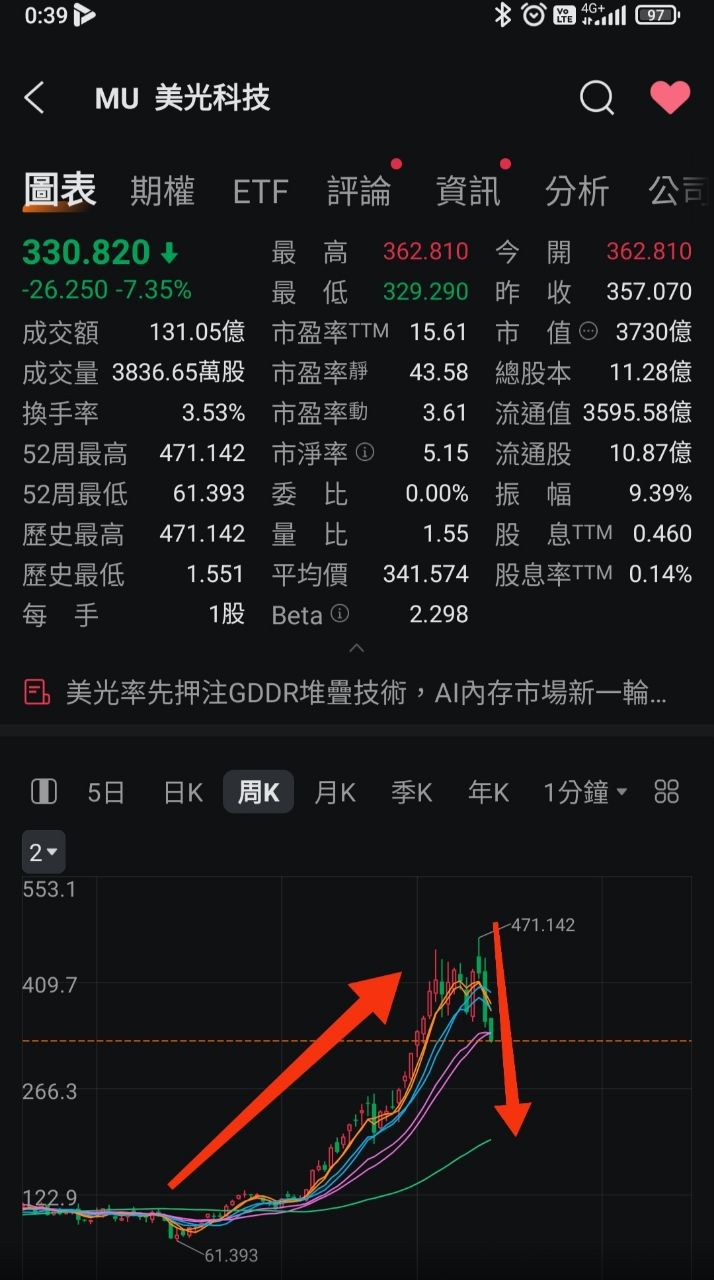The image size is (714, 1280).
Task: Open the 1分鐘 interval dropdown
Action: (585, 793)
